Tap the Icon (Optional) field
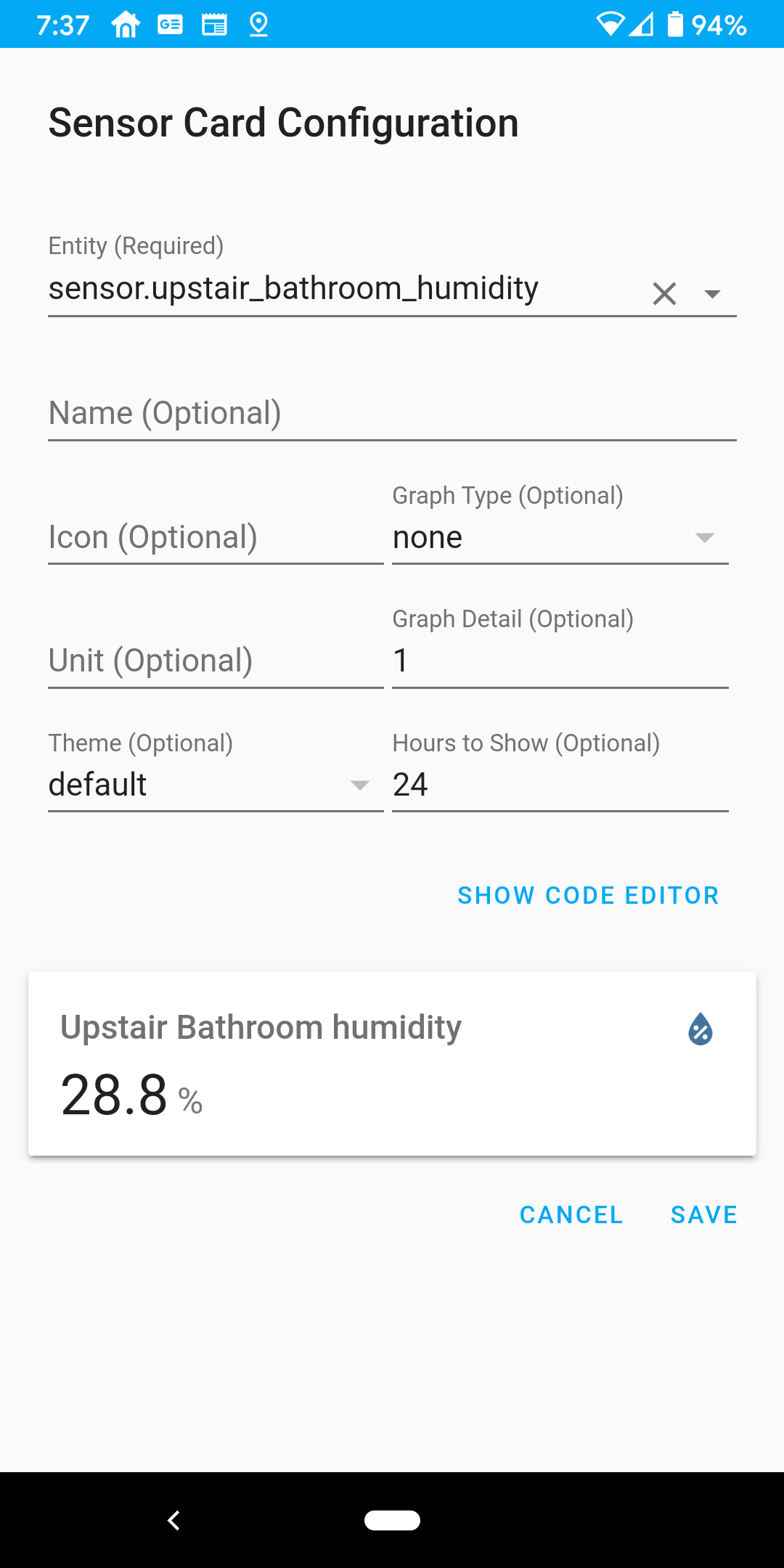 [x=215, y=538]
